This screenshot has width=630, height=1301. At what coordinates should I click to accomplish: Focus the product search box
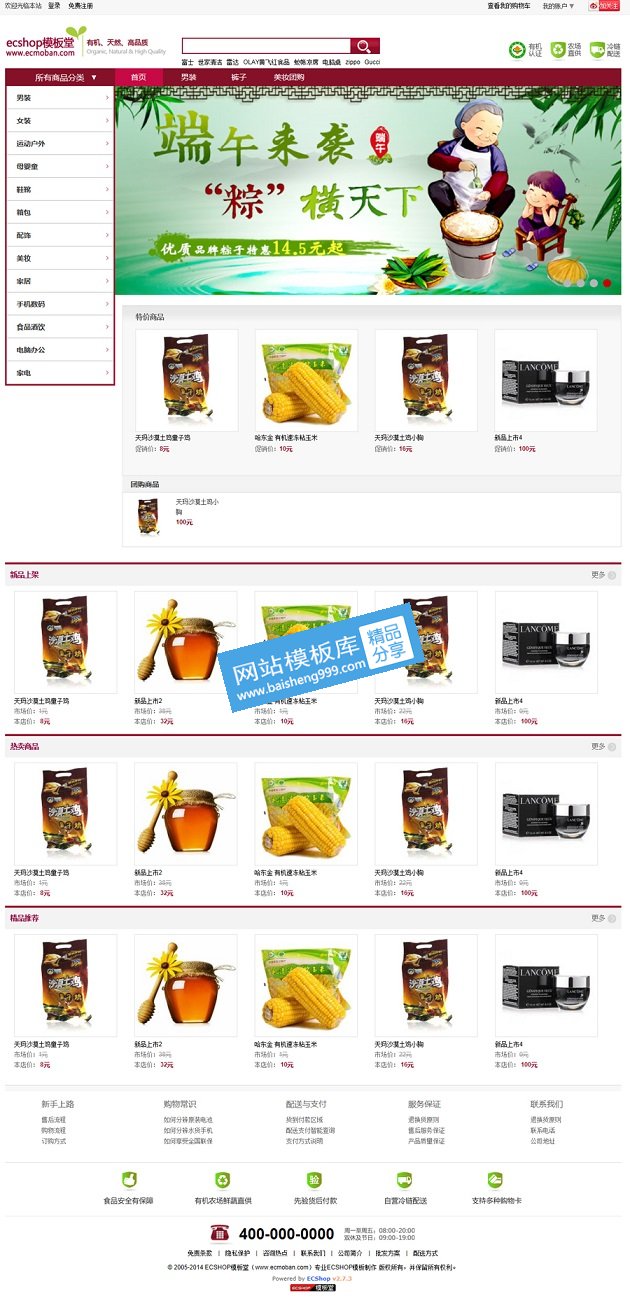[x=267, y=46]
